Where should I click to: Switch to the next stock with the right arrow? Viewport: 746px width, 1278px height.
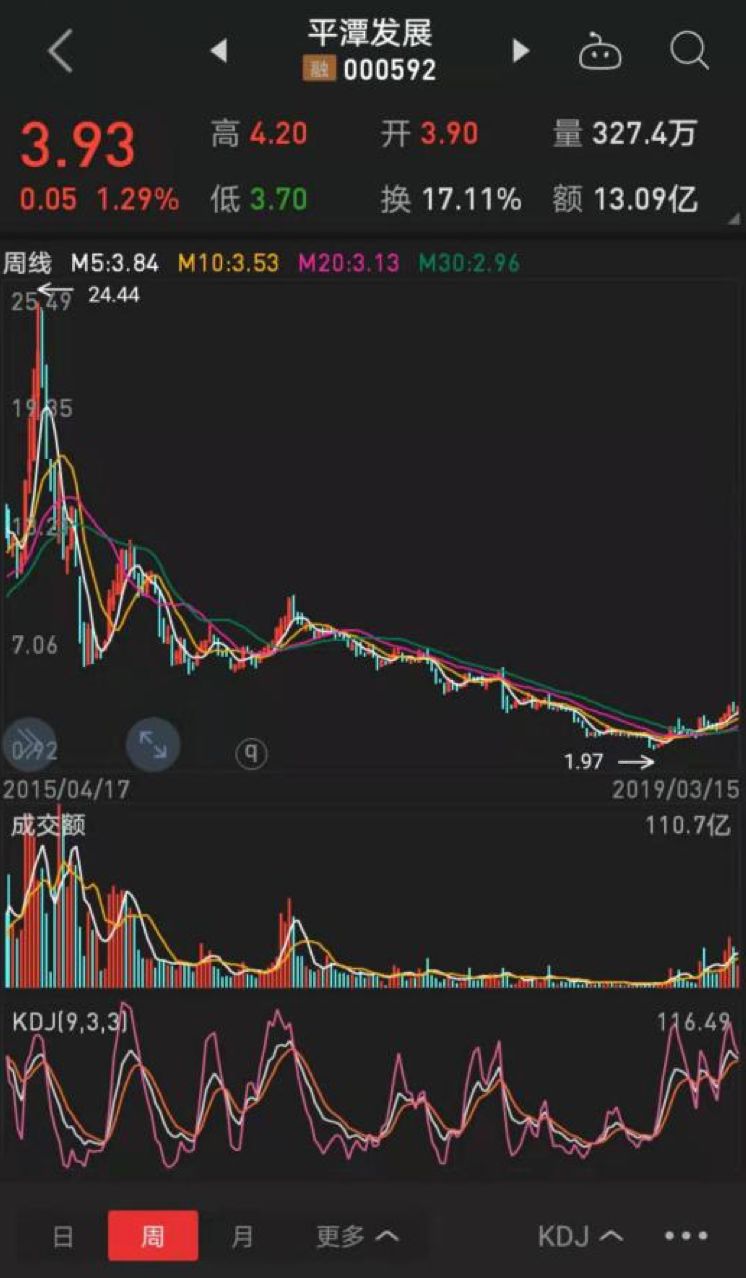[520, 53]
